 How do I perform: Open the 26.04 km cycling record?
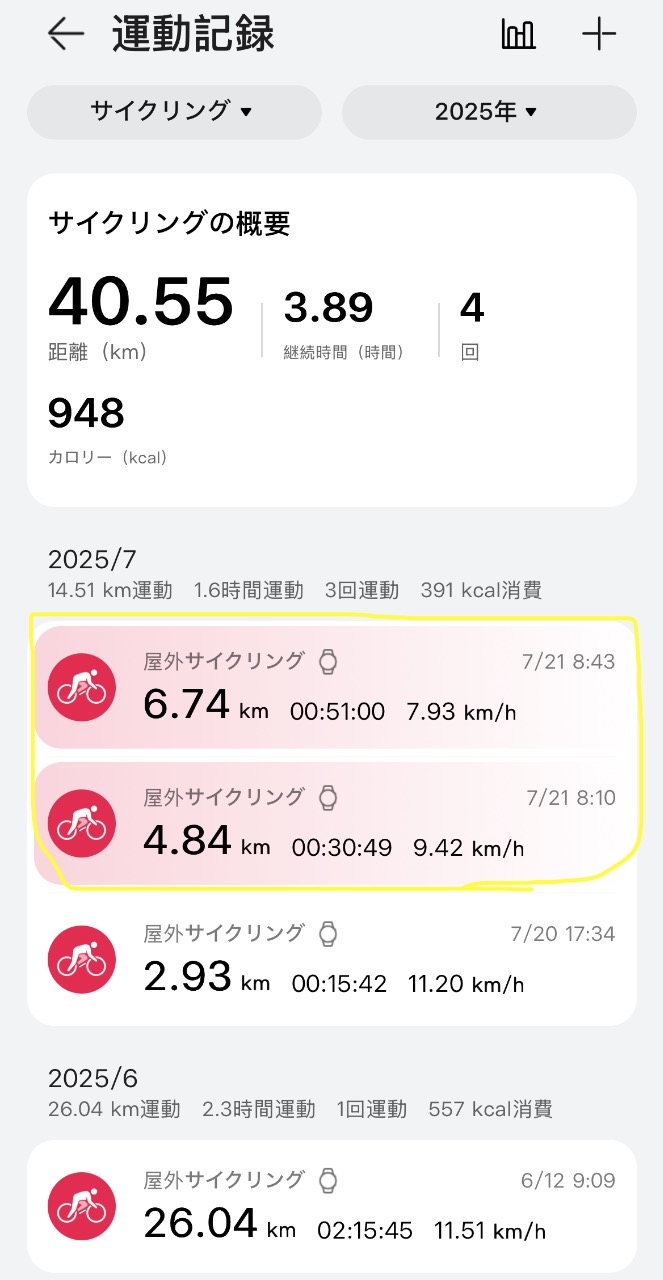click(x=332, y=1206)
